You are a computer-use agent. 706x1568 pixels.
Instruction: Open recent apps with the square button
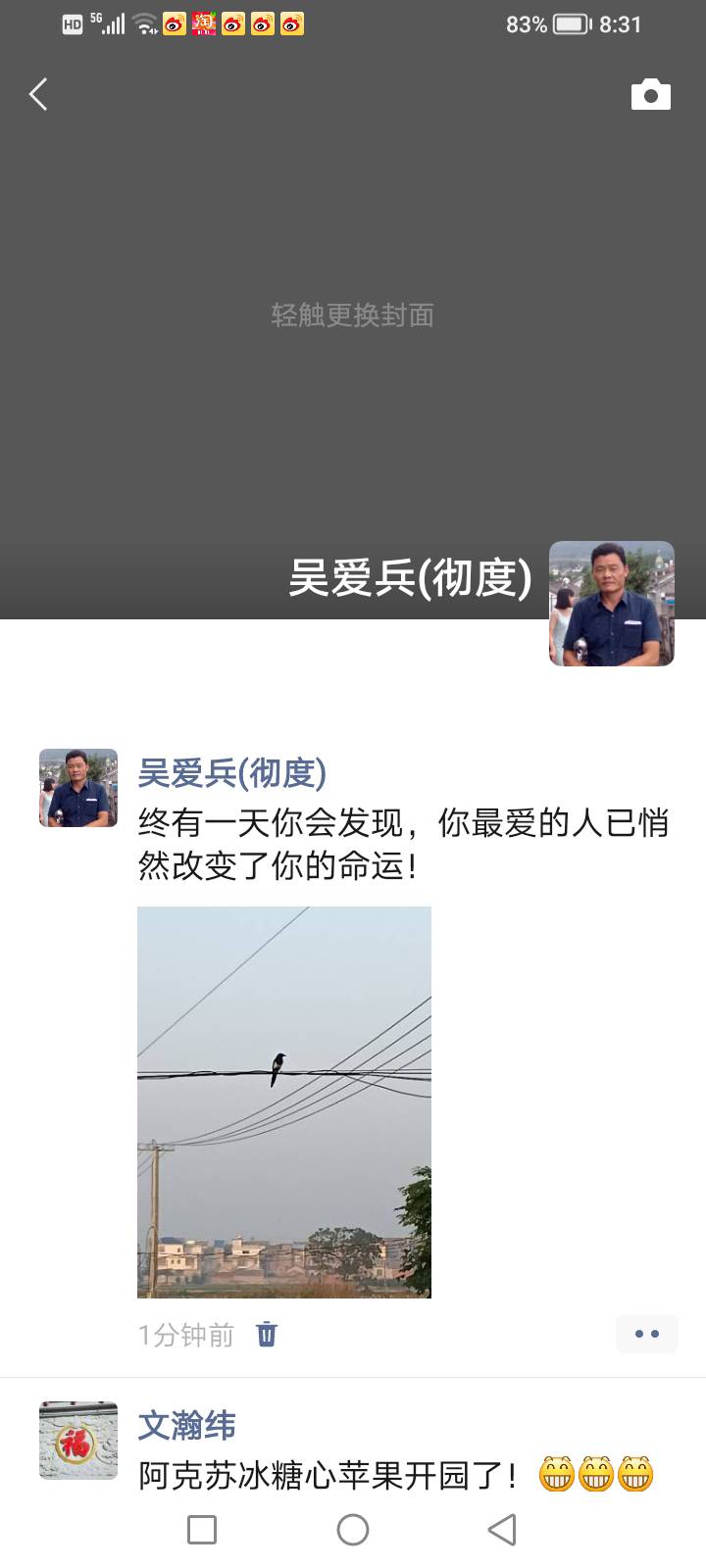(x=202, y=1530)
